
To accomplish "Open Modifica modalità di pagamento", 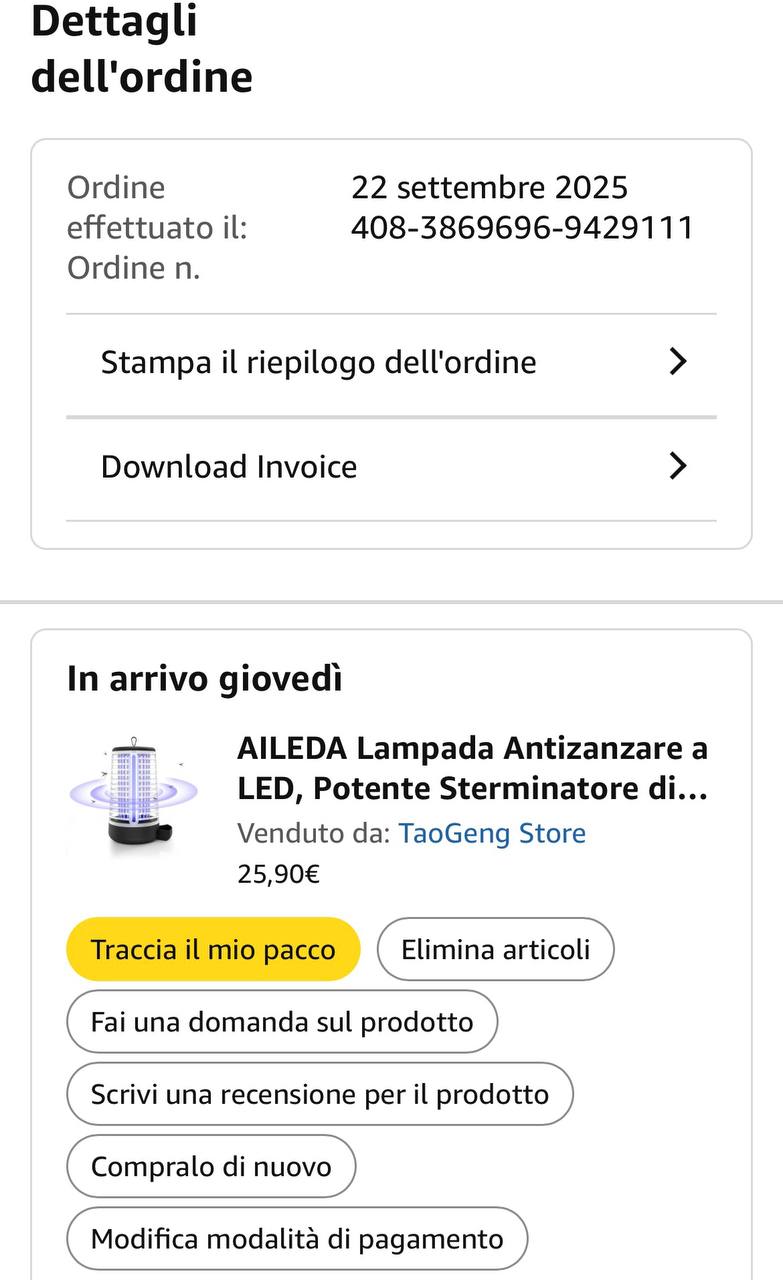I will tap(297, 1239).
